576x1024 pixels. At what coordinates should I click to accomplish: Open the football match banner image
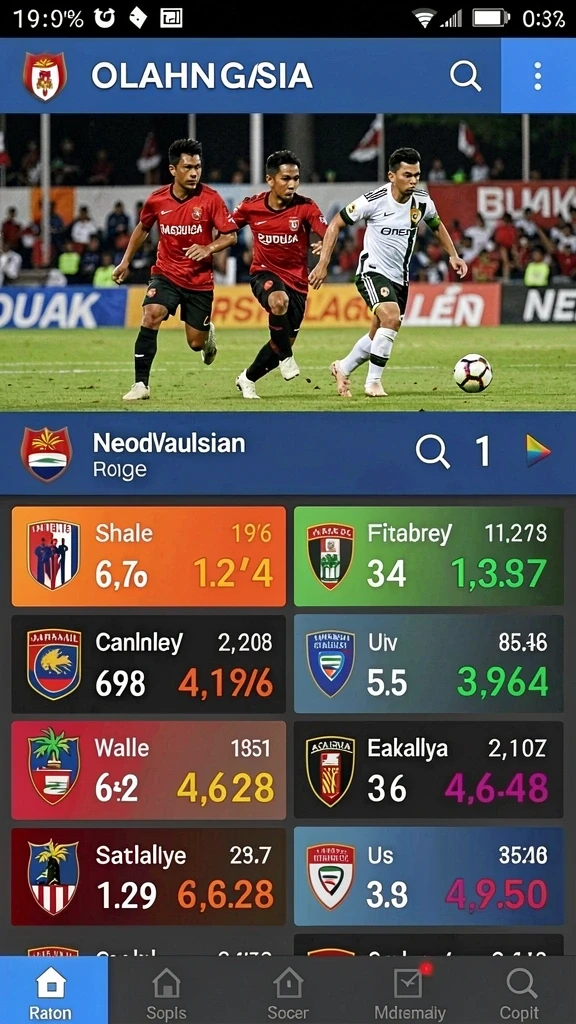tap(288, 262)
